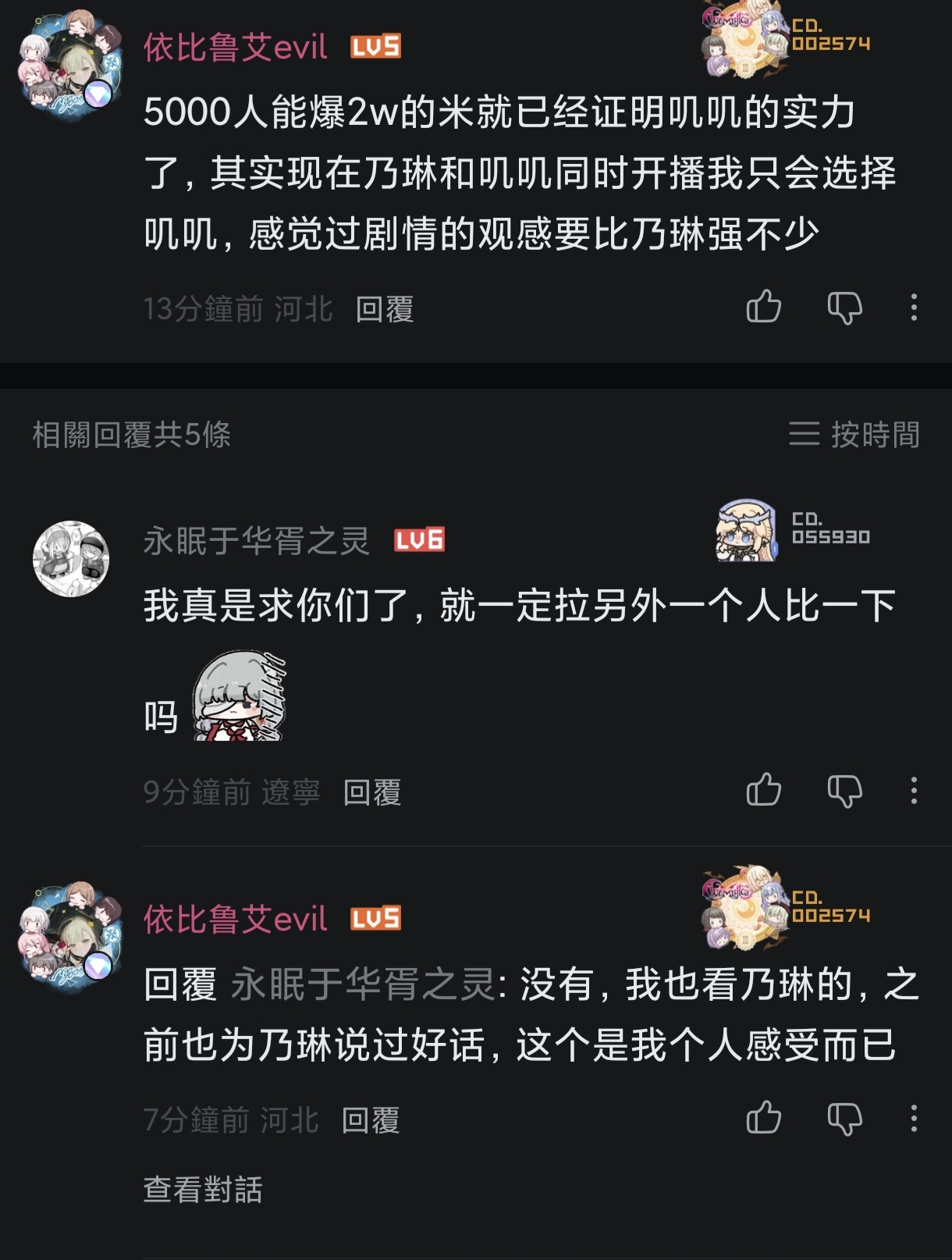952x1260 pixels.
Task: Open 查看對話 to view conversation
Action: tap(203, 1190)
